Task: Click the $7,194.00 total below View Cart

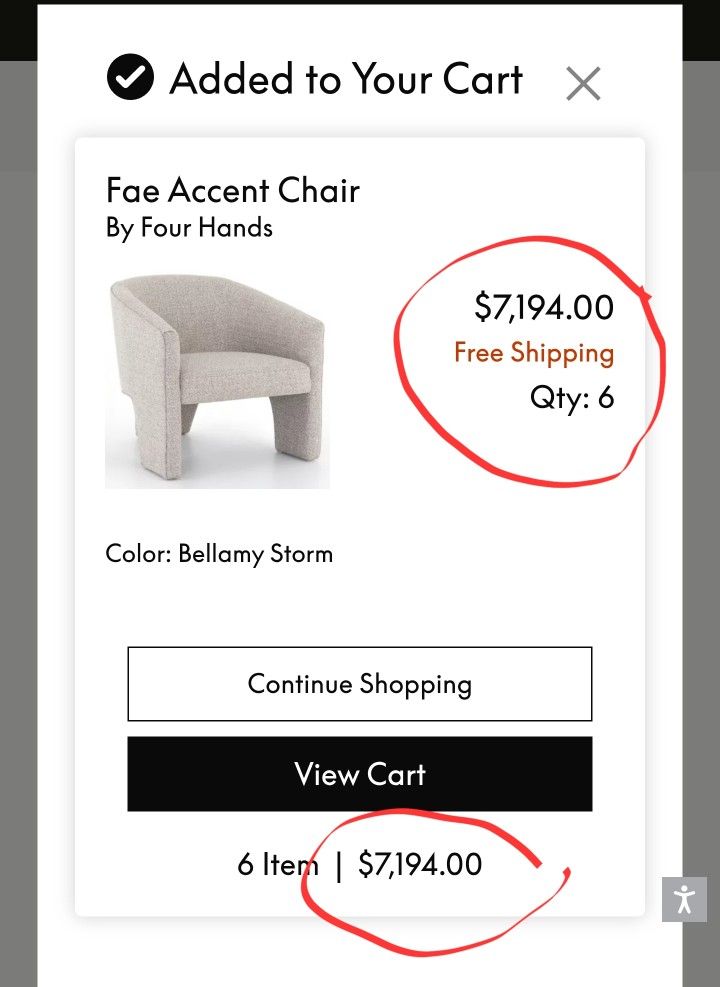Action: pos(421,863)
